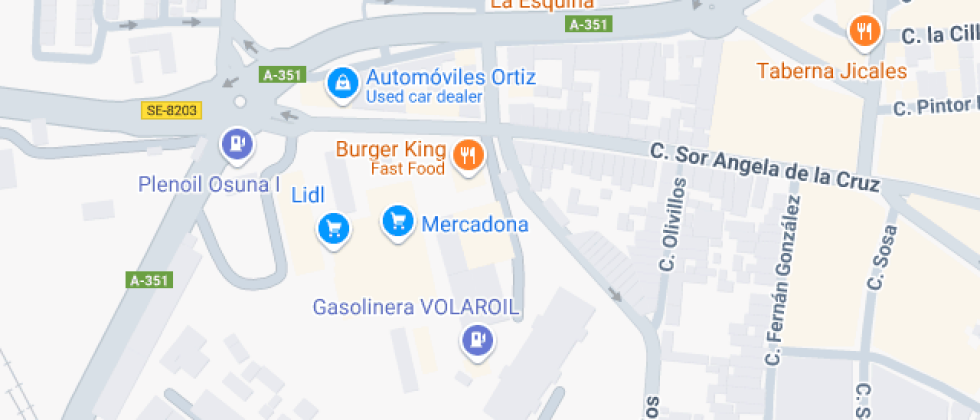
Task: Open the Gasolinera VOLAROIL fuel pin
Action: [478, 342]
